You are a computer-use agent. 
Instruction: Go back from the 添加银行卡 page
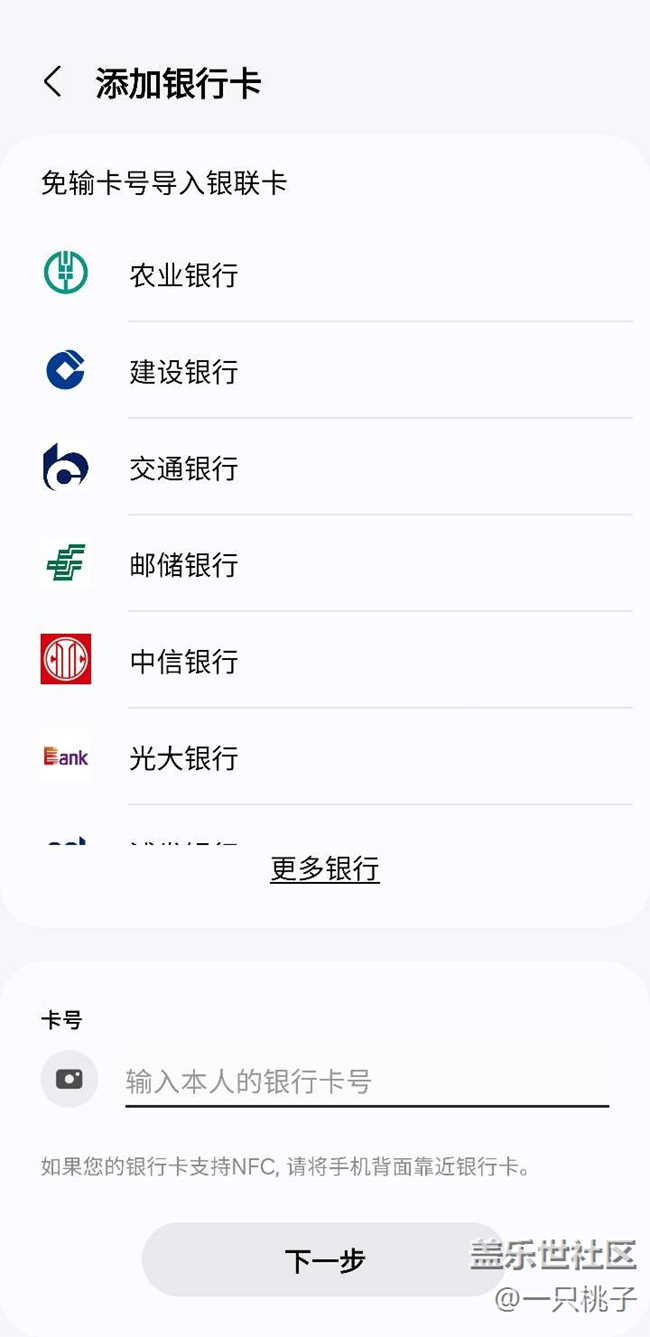pos(53,82)
